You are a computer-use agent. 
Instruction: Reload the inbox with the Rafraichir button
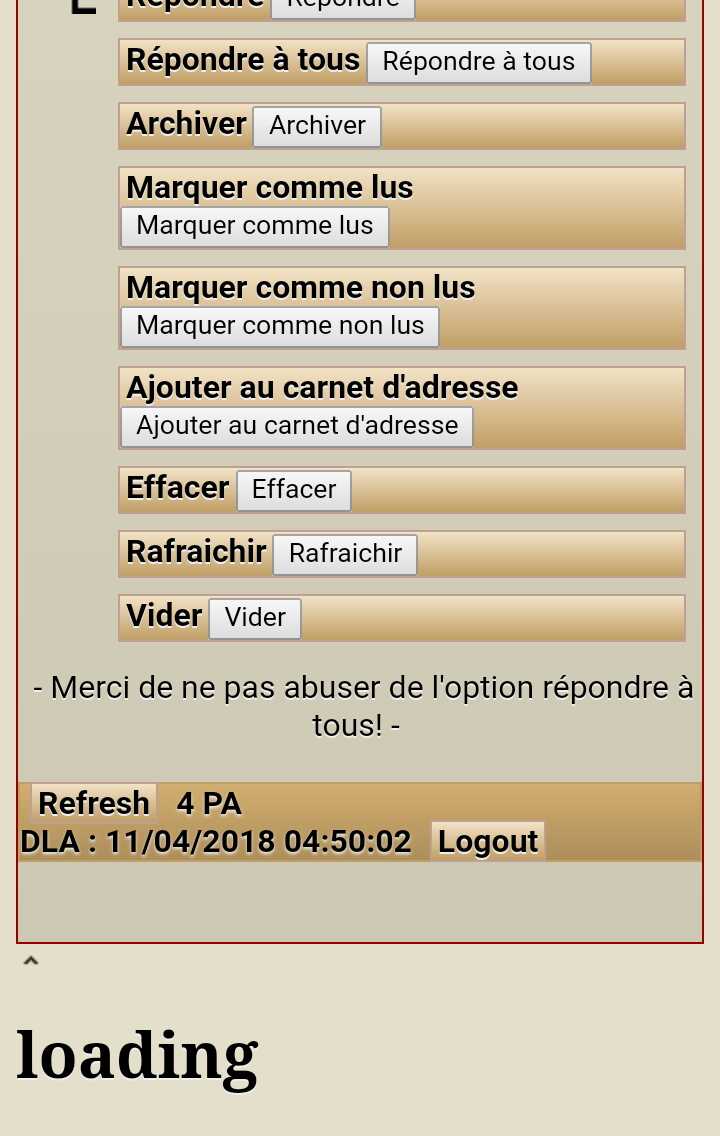point(345,554)
